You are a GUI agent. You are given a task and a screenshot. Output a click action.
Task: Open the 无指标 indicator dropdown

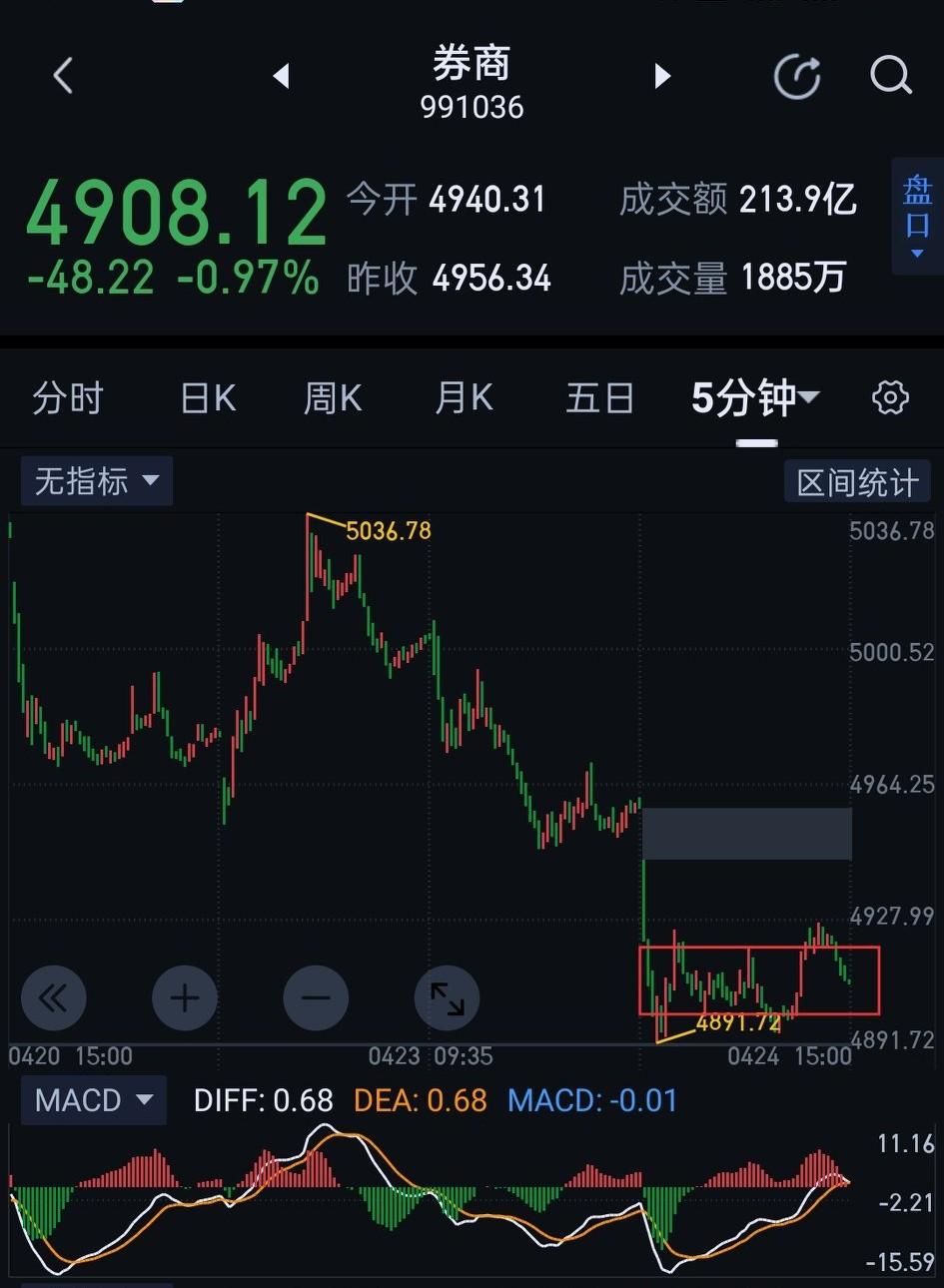point(96,480)
